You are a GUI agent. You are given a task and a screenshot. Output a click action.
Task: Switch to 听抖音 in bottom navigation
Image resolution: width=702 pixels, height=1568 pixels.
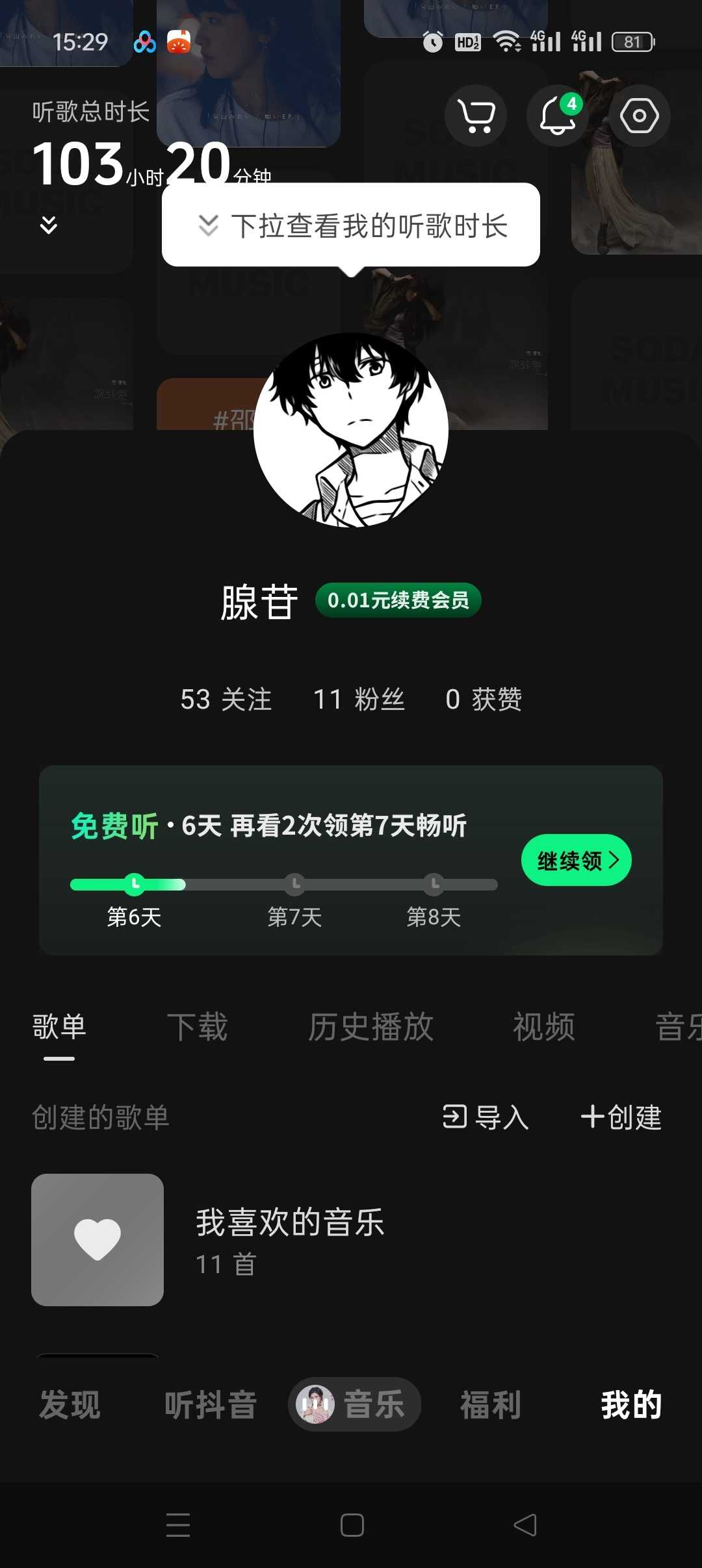tap(211, 1405)
